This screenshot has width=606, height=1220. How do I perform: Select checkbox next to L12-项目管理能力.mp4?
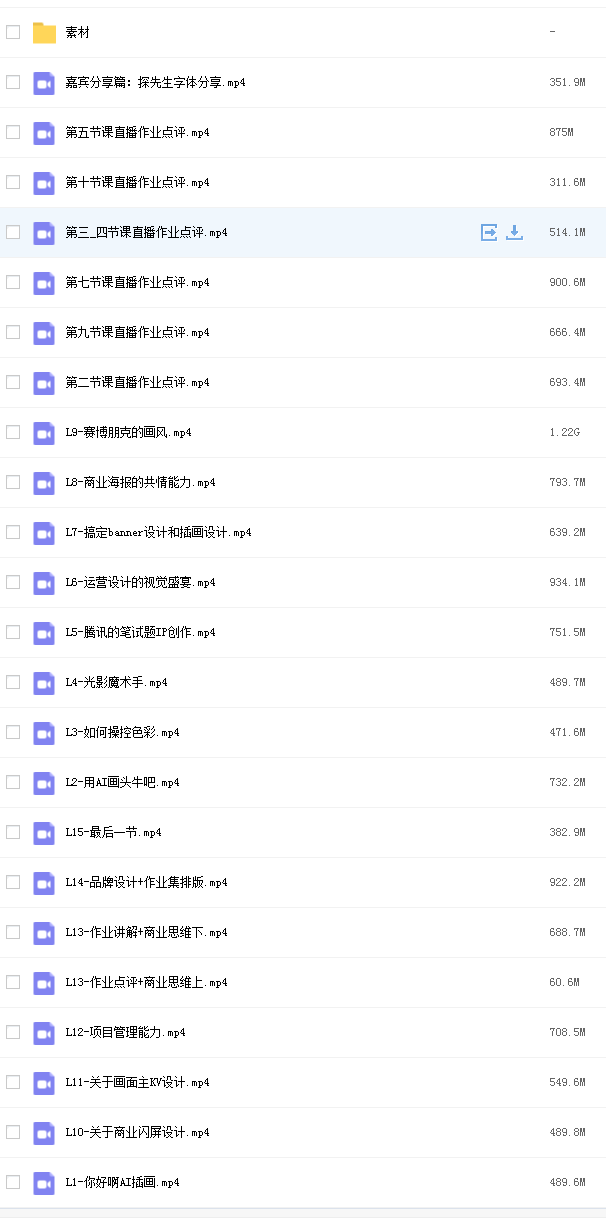point(13,1032)
